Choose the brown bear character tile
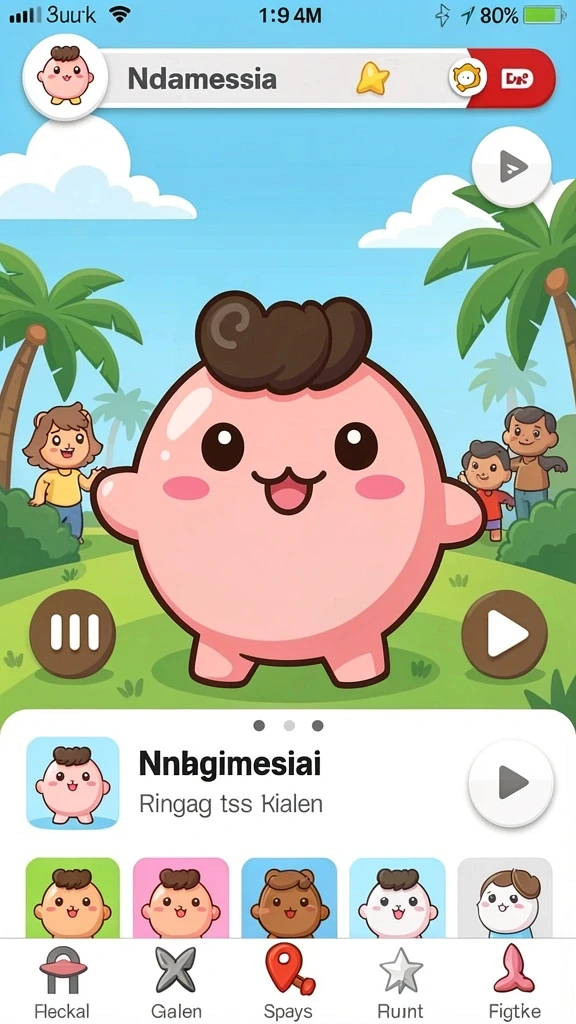Image resolution: width=576 pixels, height=1024 pixels. (x=289, y=898)
